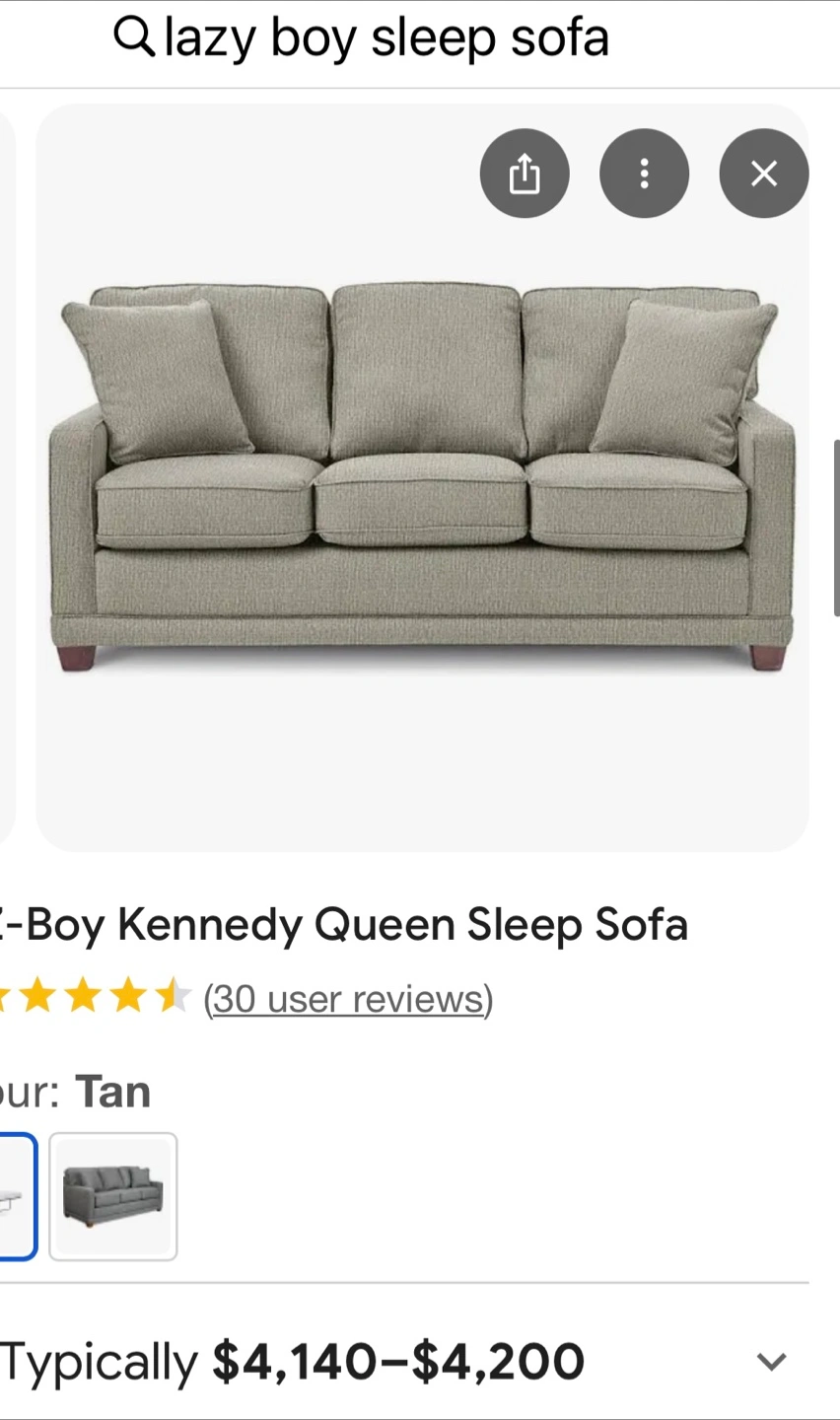This screenshot has width=840, height=1420.
Task: Open the 30 user reviews link
Action: pyautogui.click(x=348, y=999)
